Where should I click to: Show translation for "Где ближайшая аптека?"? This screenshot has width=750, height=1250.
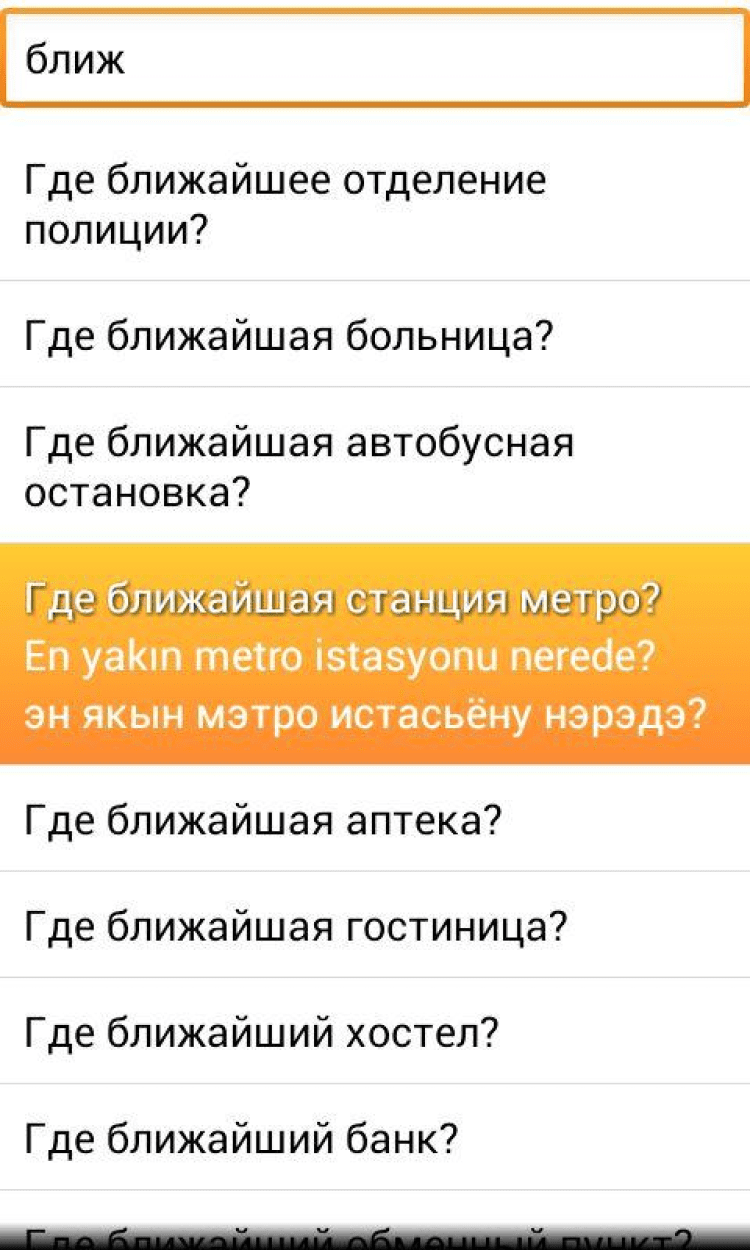pos(375,821)
